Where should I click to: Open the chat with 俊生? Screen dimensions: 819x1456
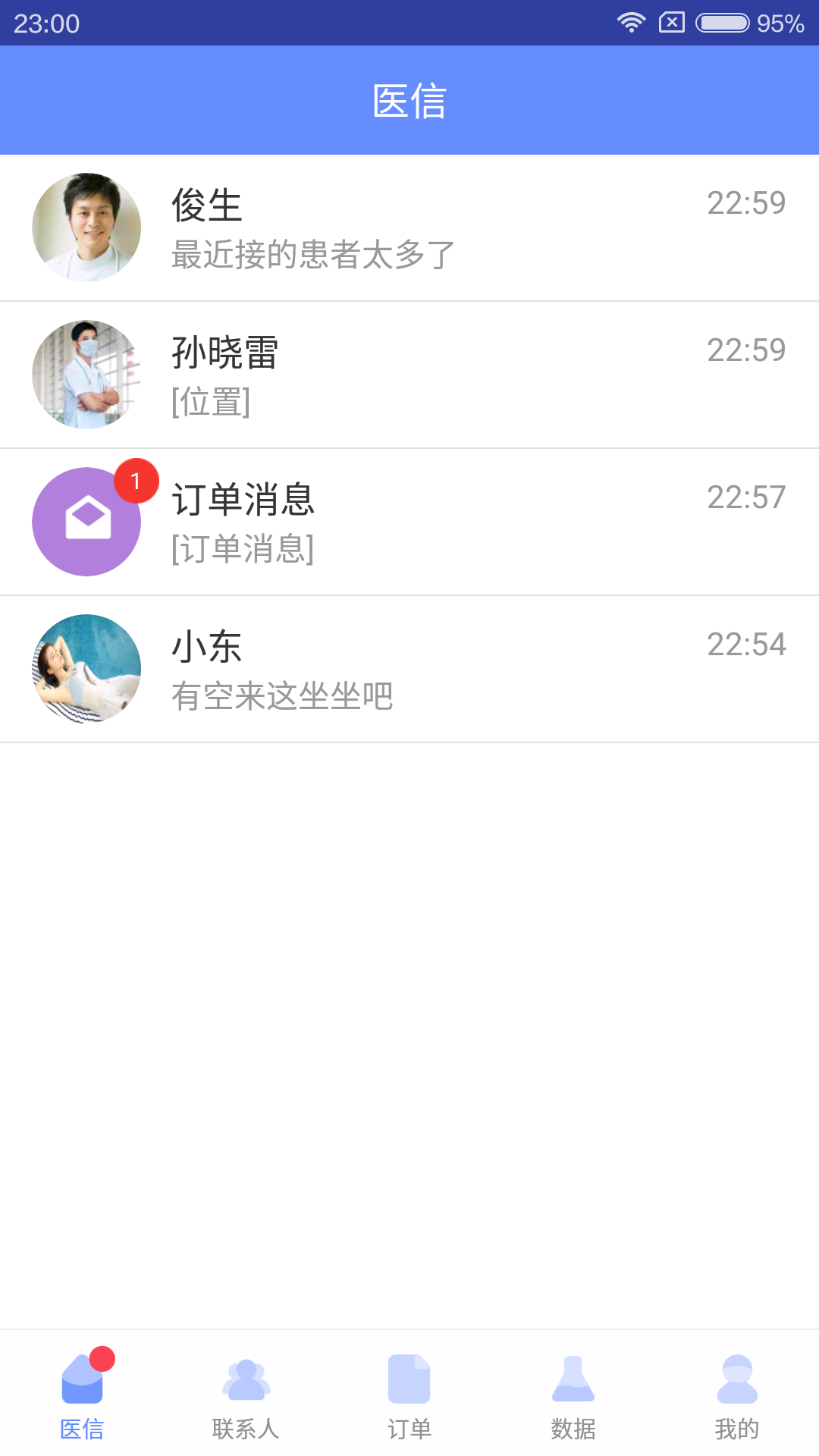click(x=409, y=227)
